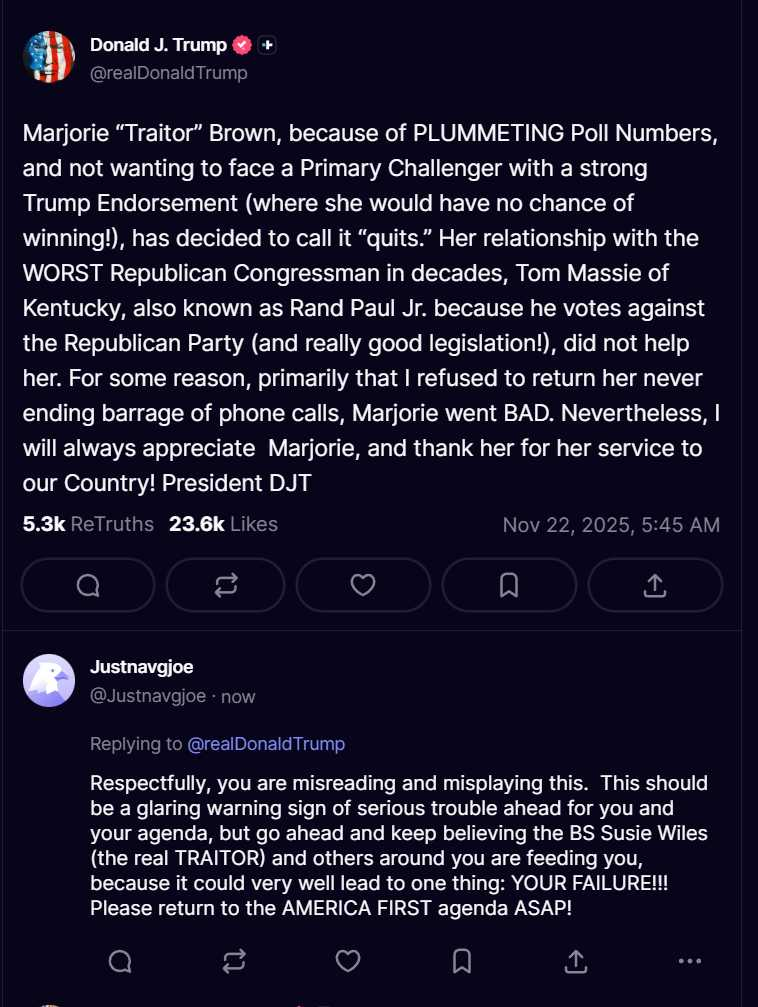
Task: Like Justnavgjoe's comment
Action: pos(348,962)
